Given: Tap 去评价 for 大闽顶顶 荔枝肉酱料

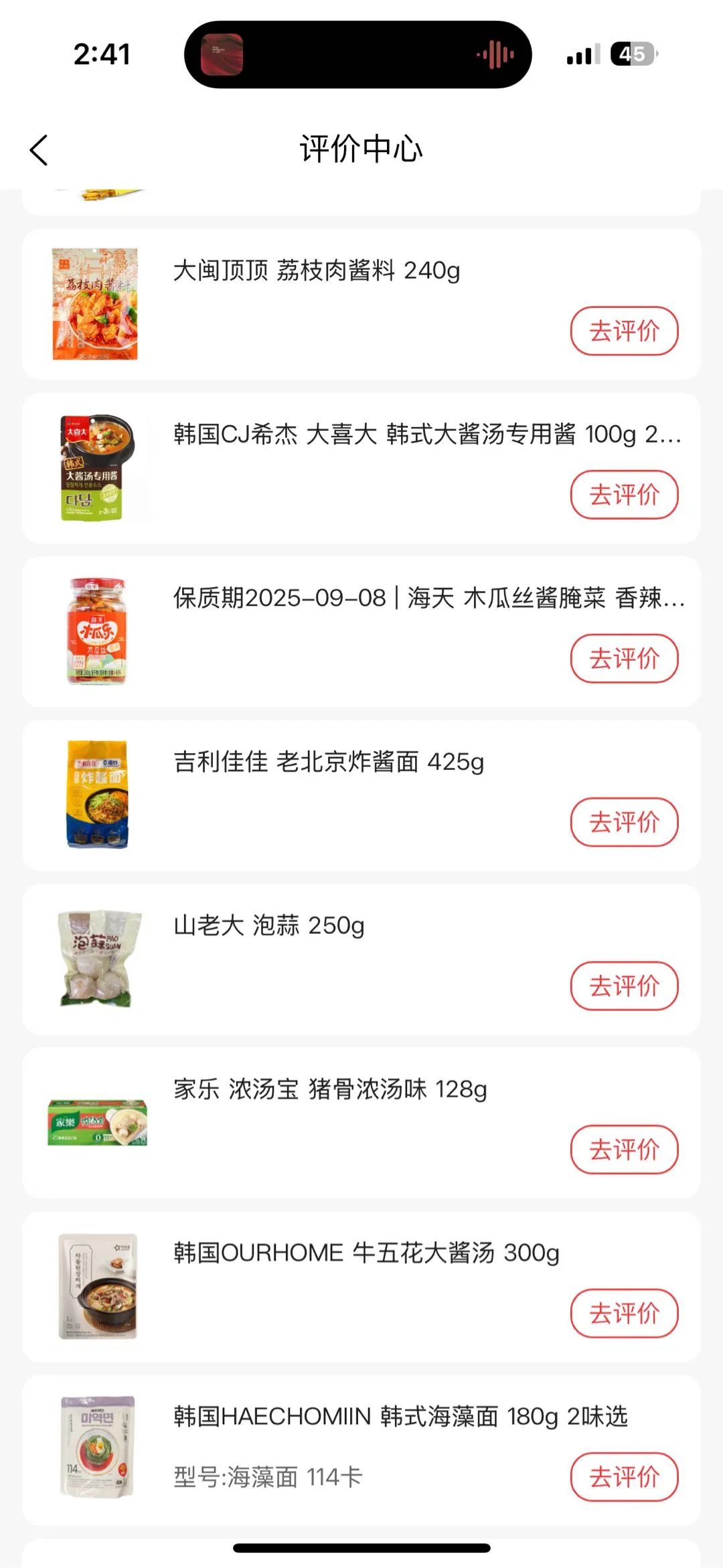Looking at the screenshot, I should click(624, 331).
